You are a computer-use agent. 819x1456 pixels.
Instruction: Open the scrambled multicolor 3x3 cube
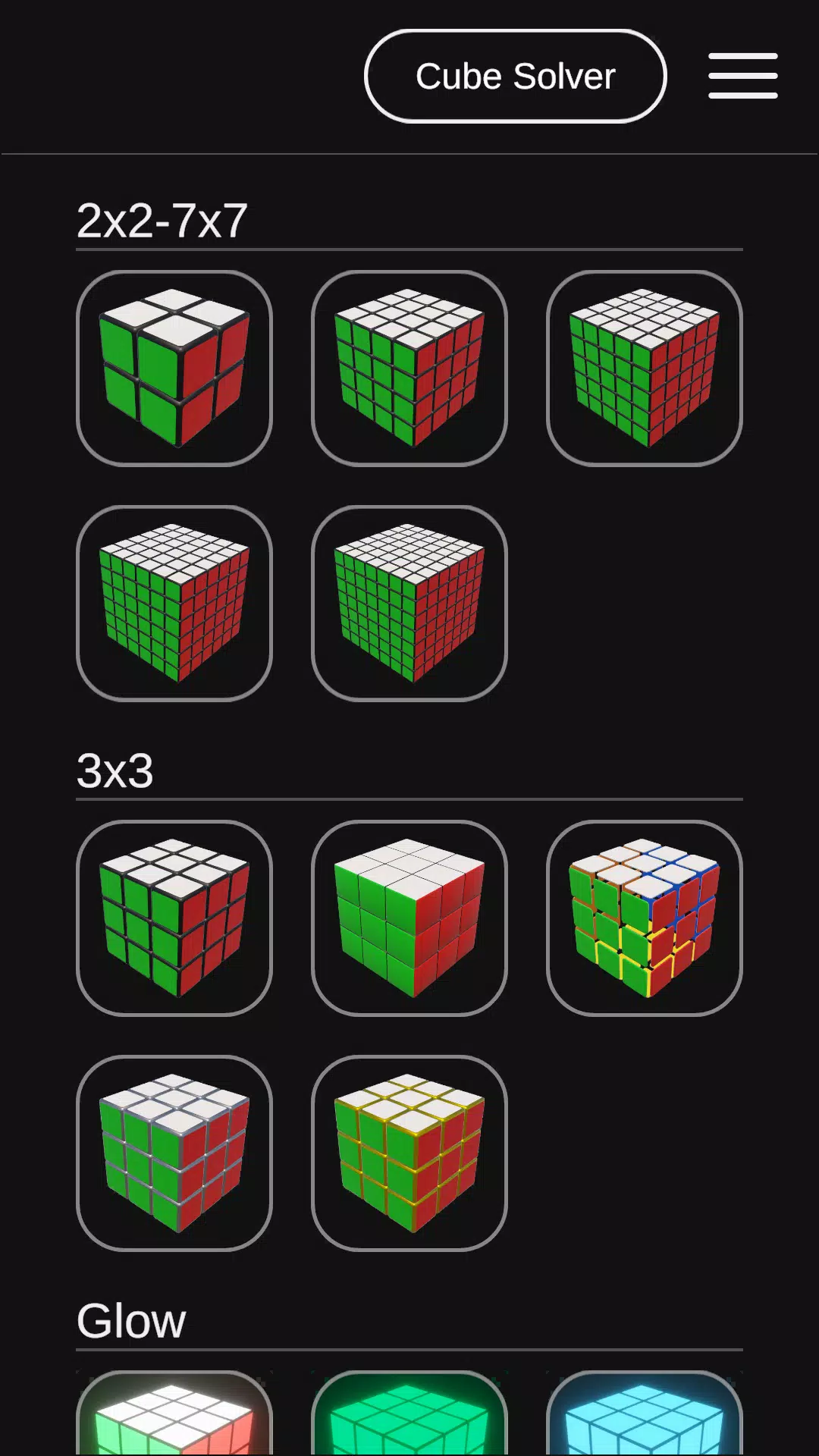(x=644, y=918)
